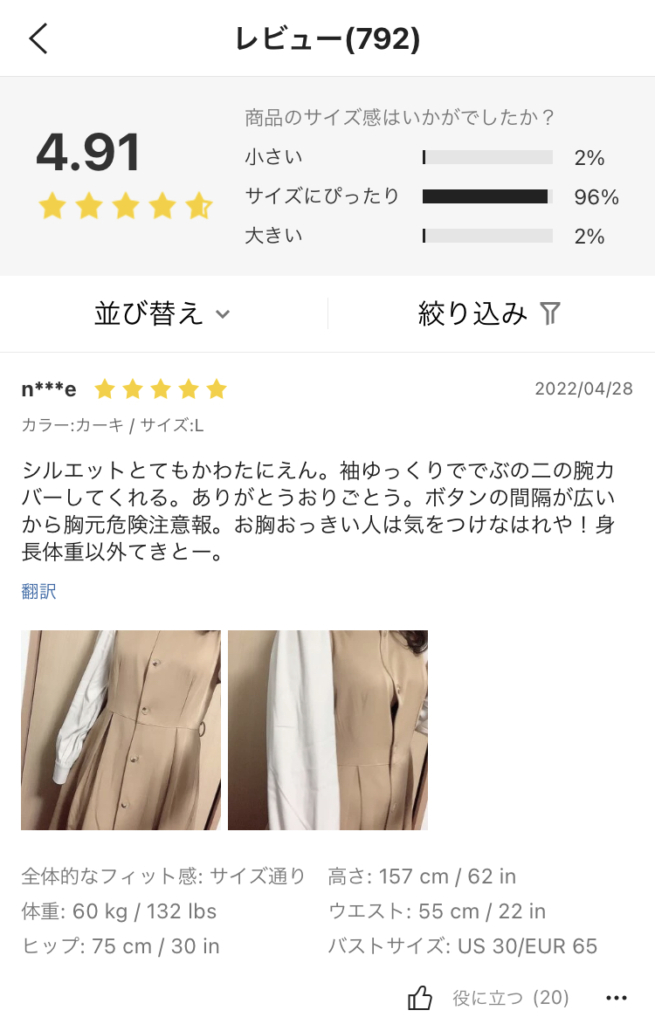The image size is (655, 1024).
Task: Mark n***e's review as helpful
Action: 422,997
